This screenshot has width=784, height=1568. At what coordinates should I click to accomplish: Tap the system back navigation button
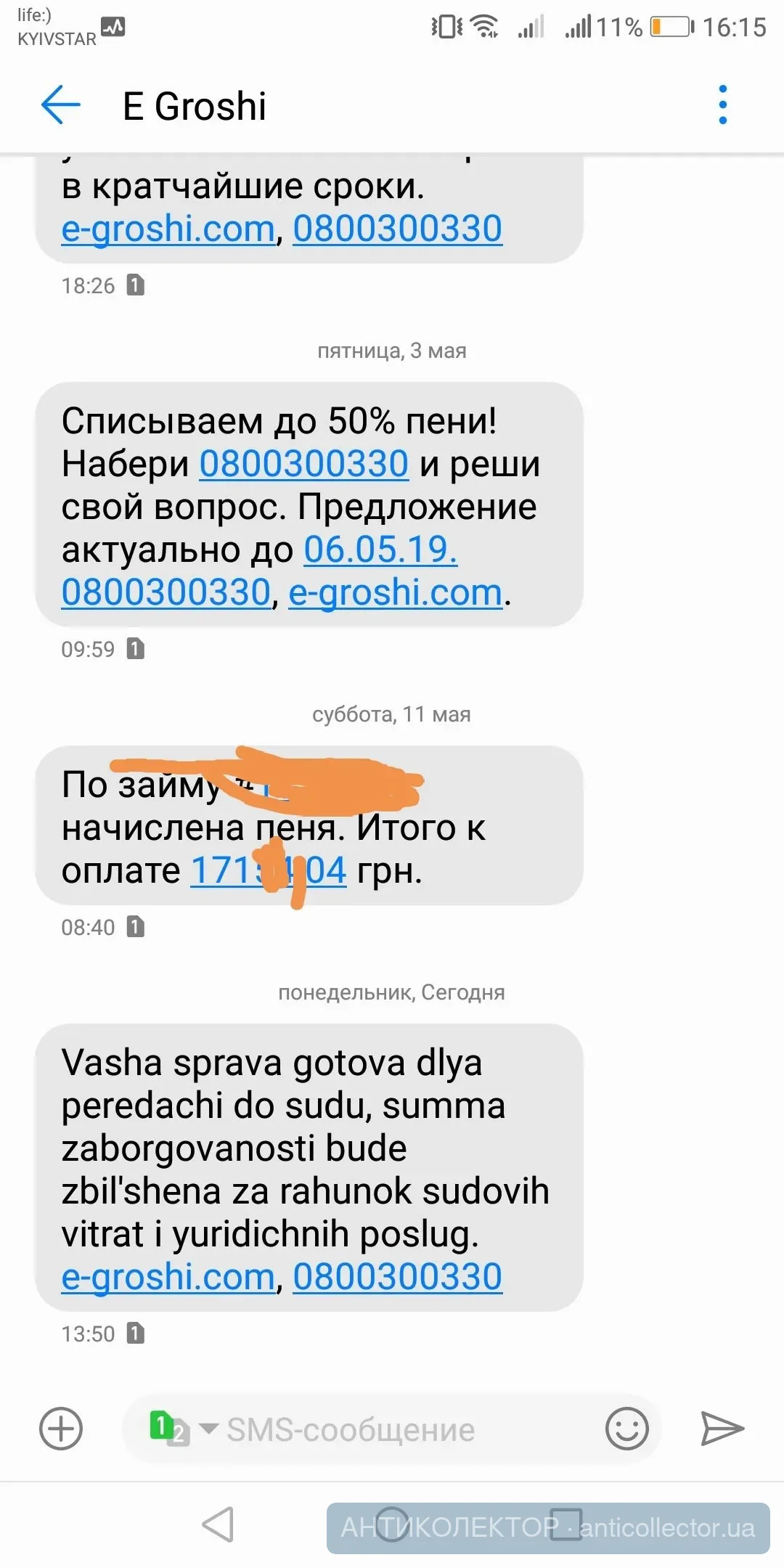coord(218,1524)
